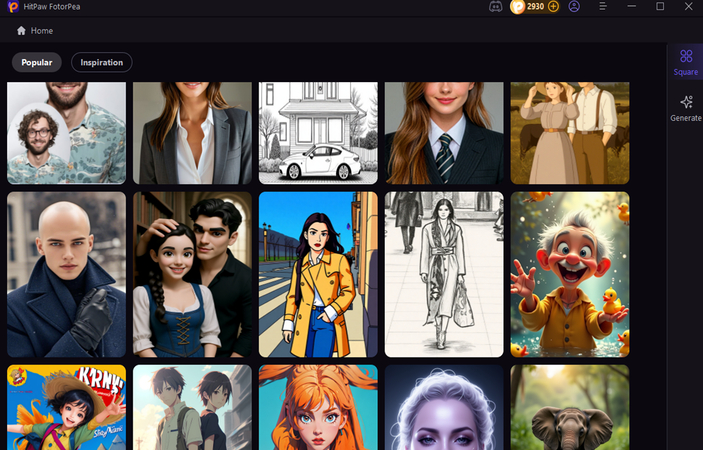This screenshot has width=703, height=450.
Task: Switch to the Inspiration tab
Action: (102, 62)
